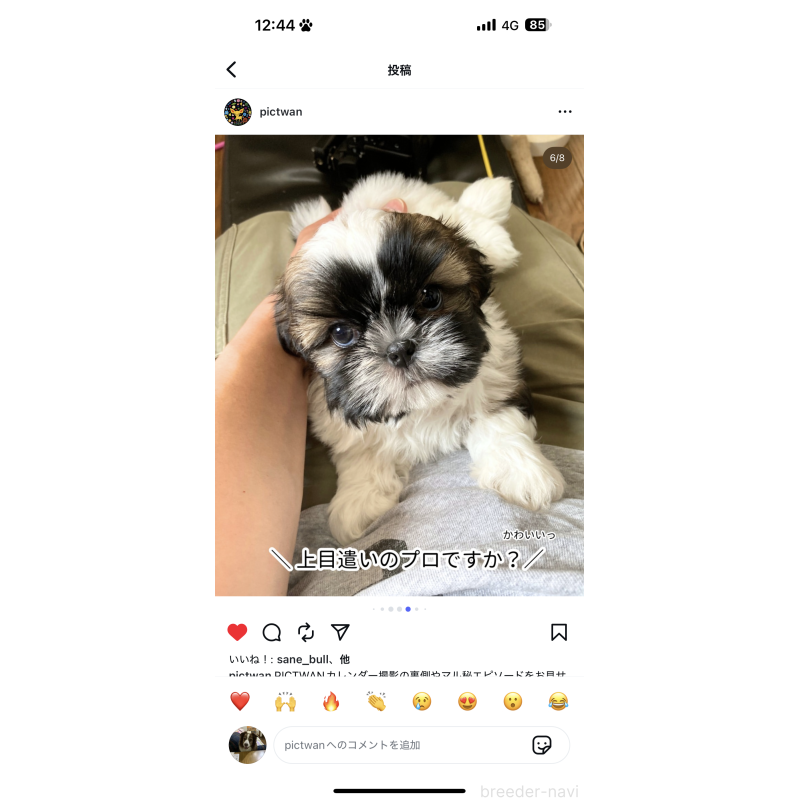Open the puppy photo in the post
Viewport: 800px width, 800px height.
coord(399,365)
